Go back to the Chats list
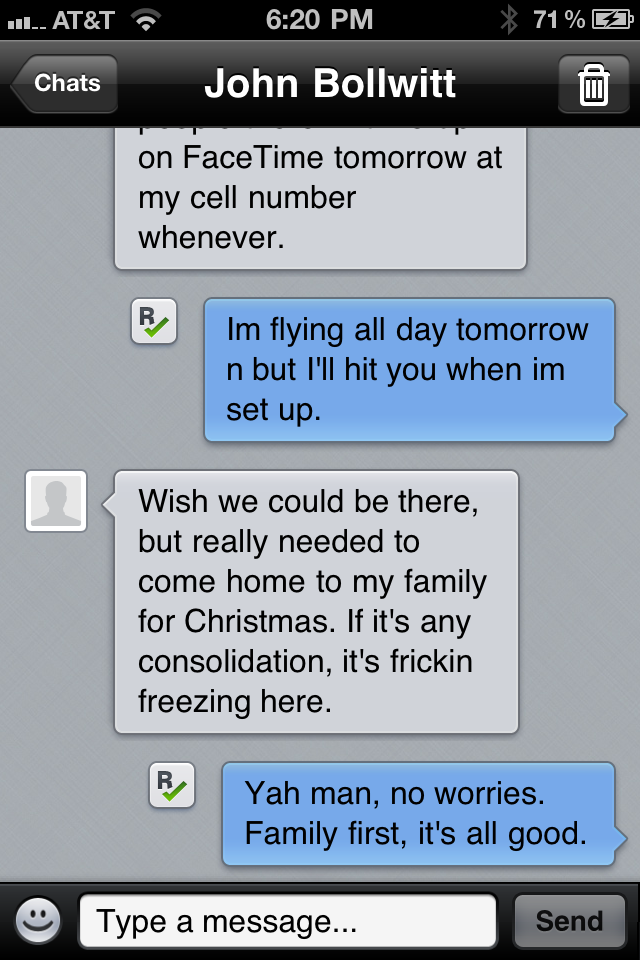The width and height of the screenshot is (640, 960). click(x=66, y=84)
